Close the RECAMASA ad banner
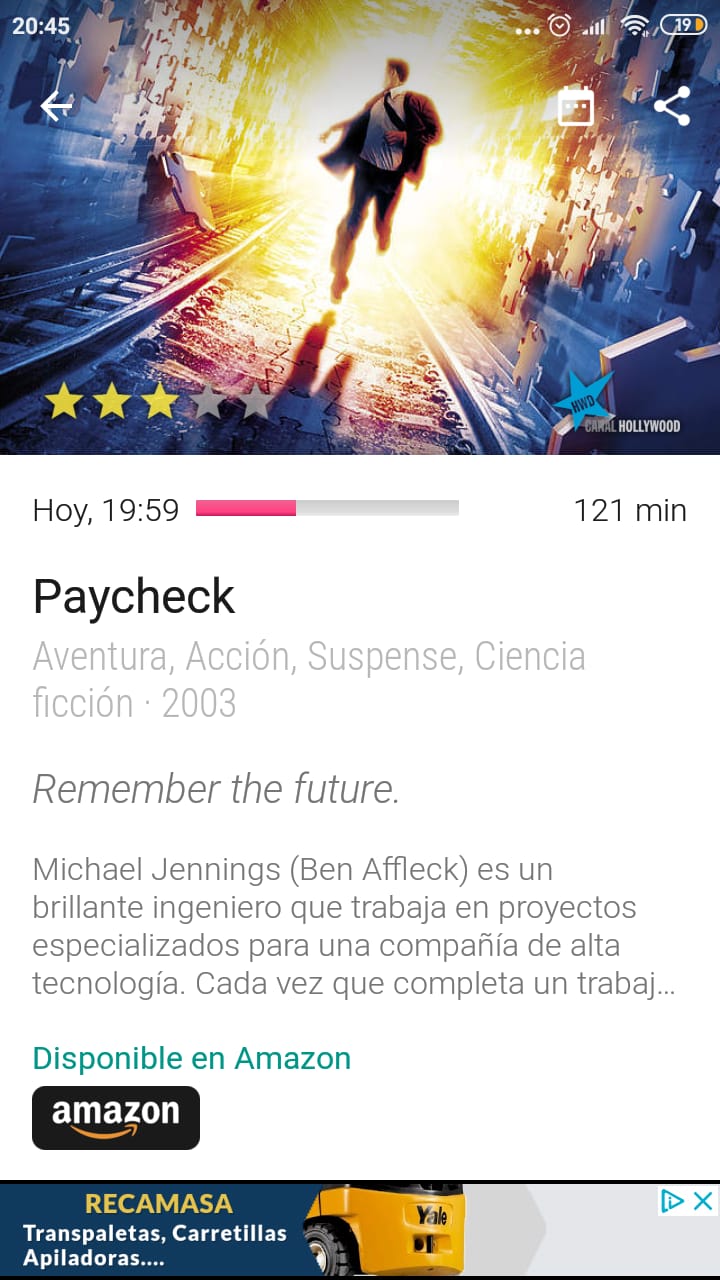This screenshot has height=1280, width=720. coord(704,1201)
